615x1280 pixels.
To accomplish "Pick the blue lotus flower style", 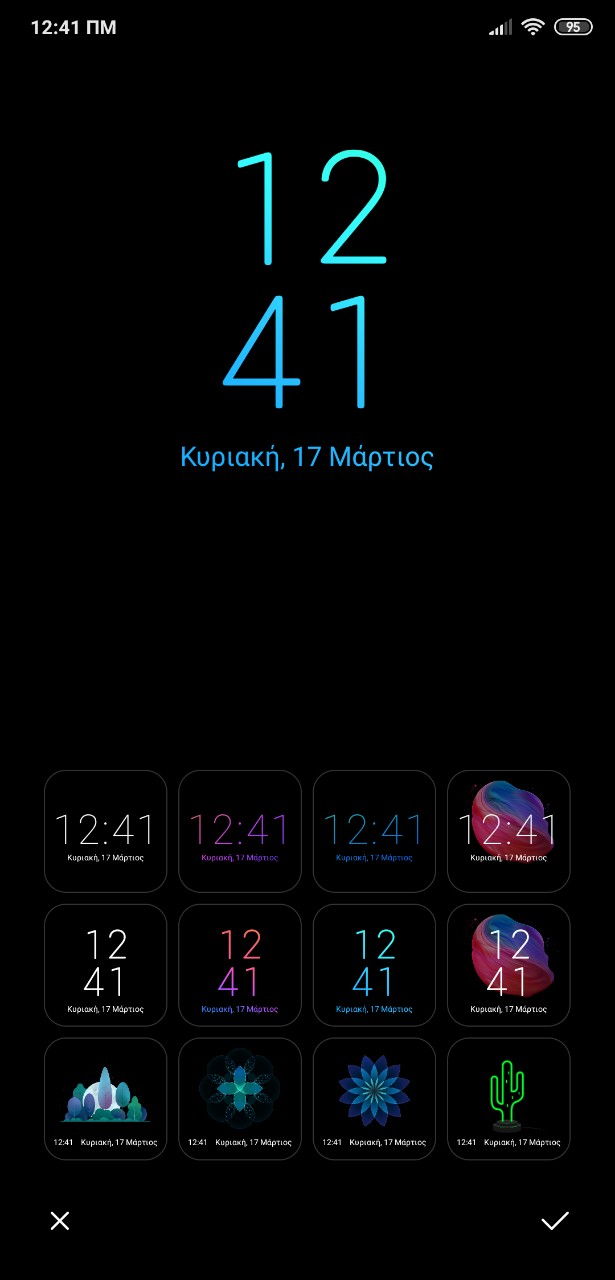I will pos(374,1099).
